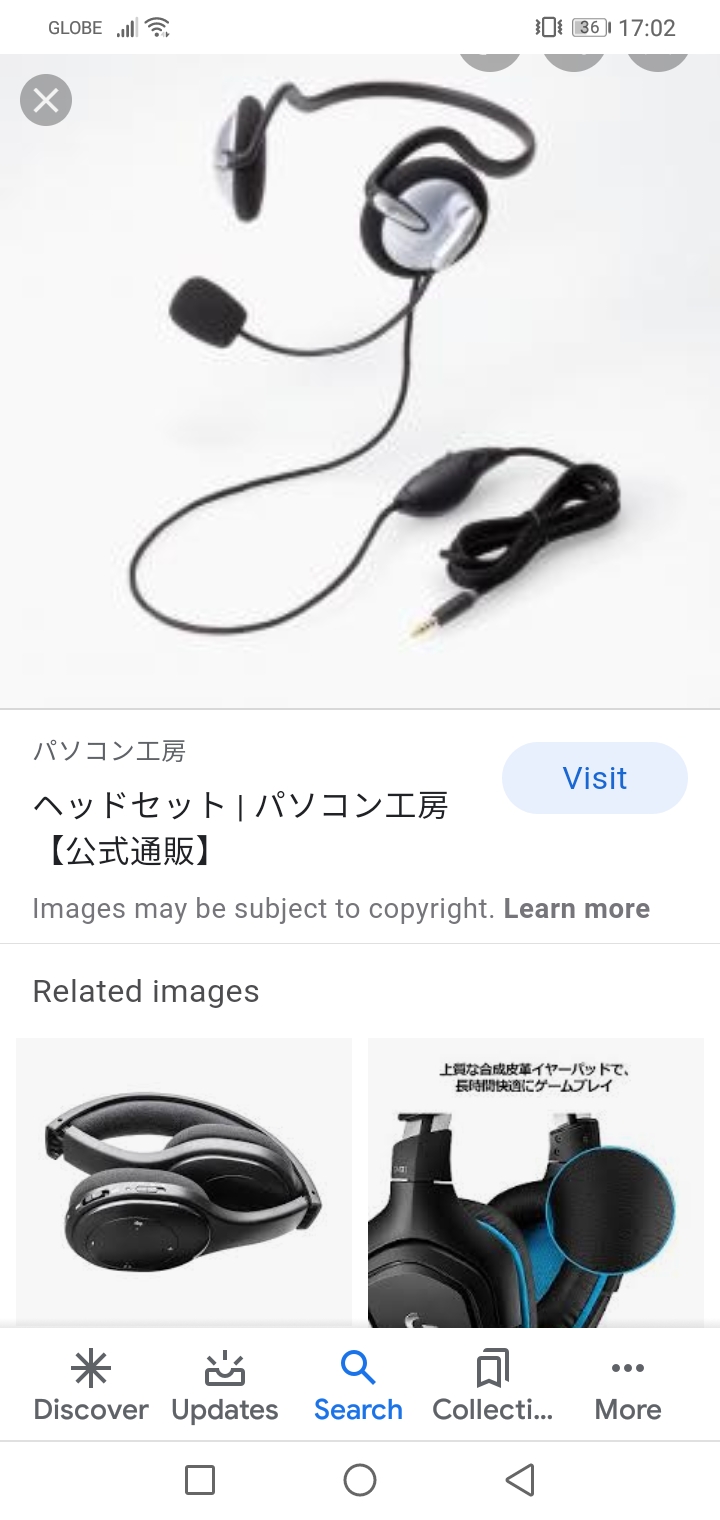Switch to the Discover tab
This screenshot has height=1520, width=720.
point(91,1386)
